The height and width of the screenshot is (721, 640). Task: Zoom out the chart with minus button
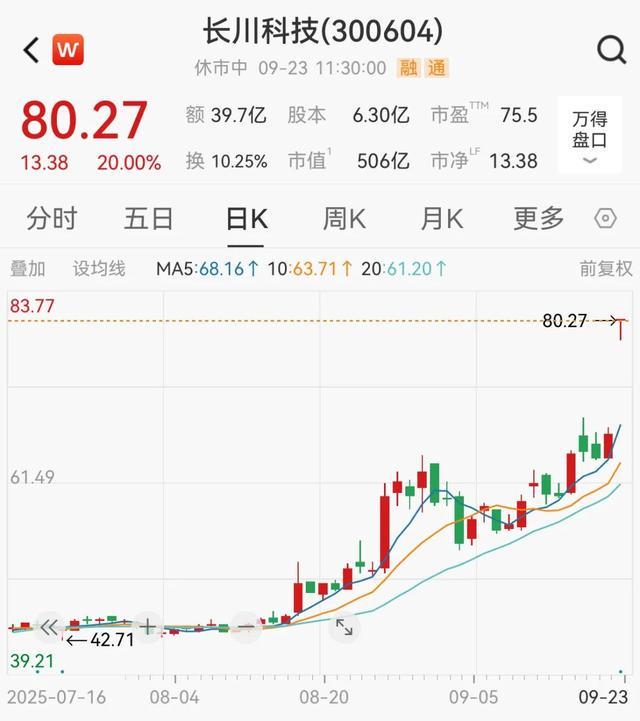point(246,627)
